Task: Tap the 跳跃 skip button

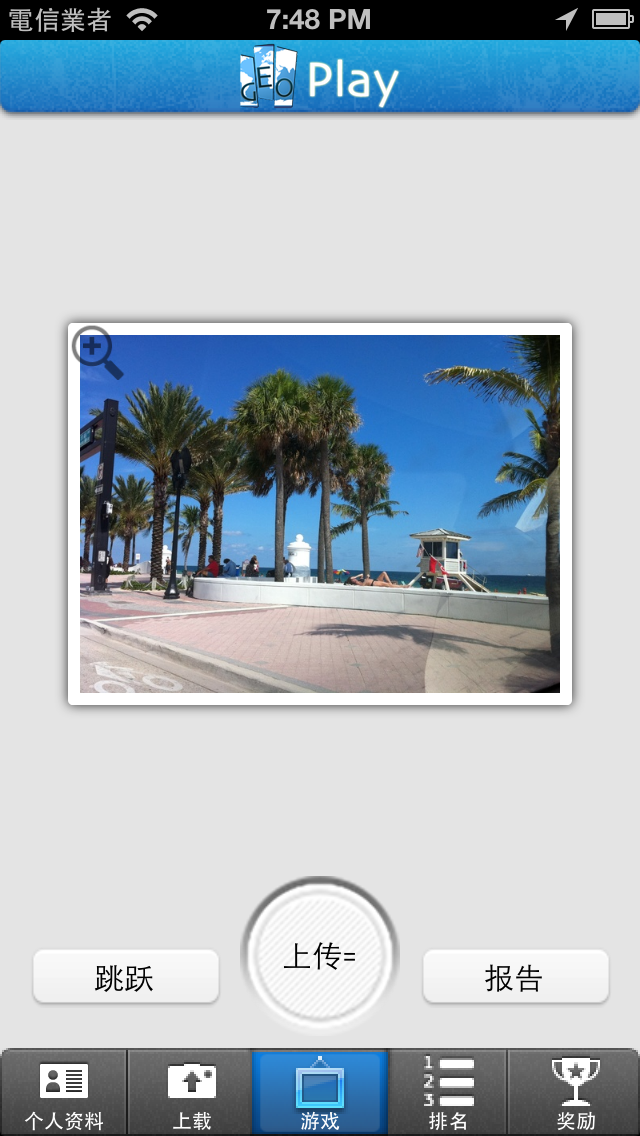Action: [x=126, y=977]
